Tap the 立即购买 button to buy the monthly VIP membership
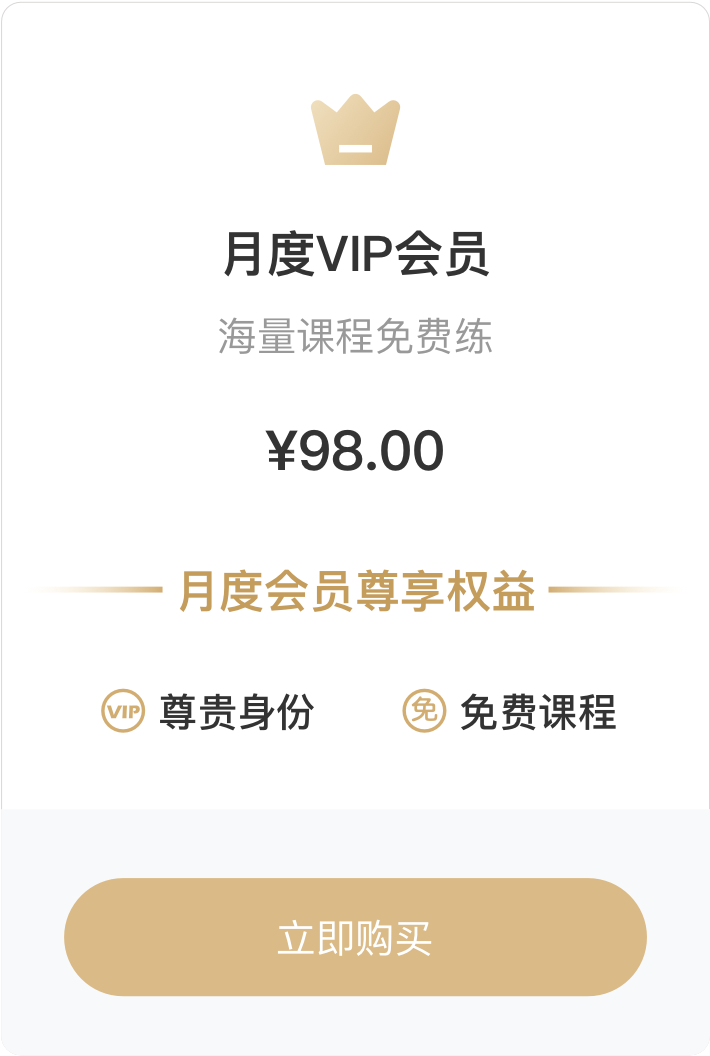The image size is (710, 1056). coord(355,937)
